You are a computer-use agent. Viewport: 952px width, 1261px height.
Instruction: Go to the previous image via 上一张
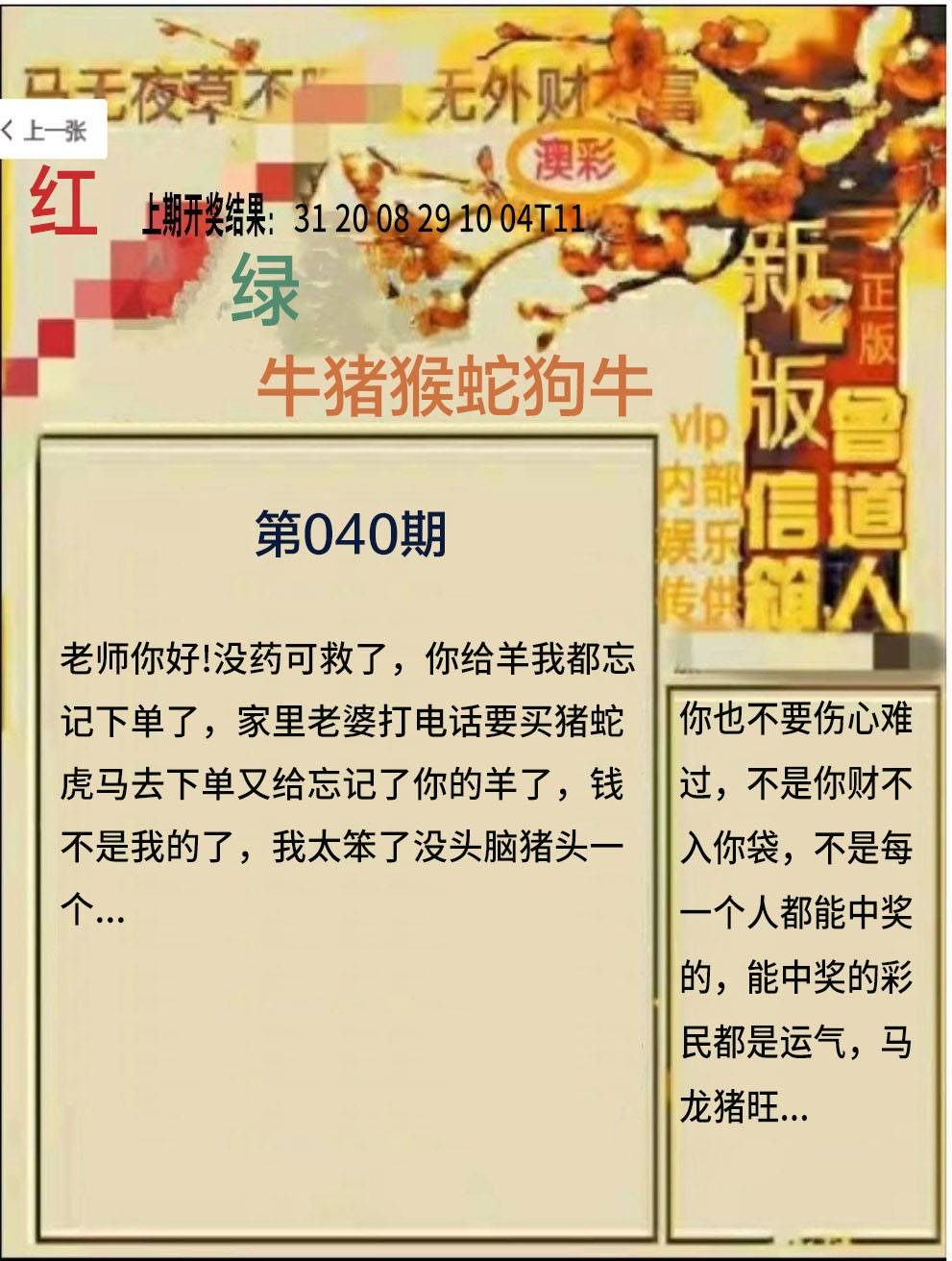click(x=48, y=129)
